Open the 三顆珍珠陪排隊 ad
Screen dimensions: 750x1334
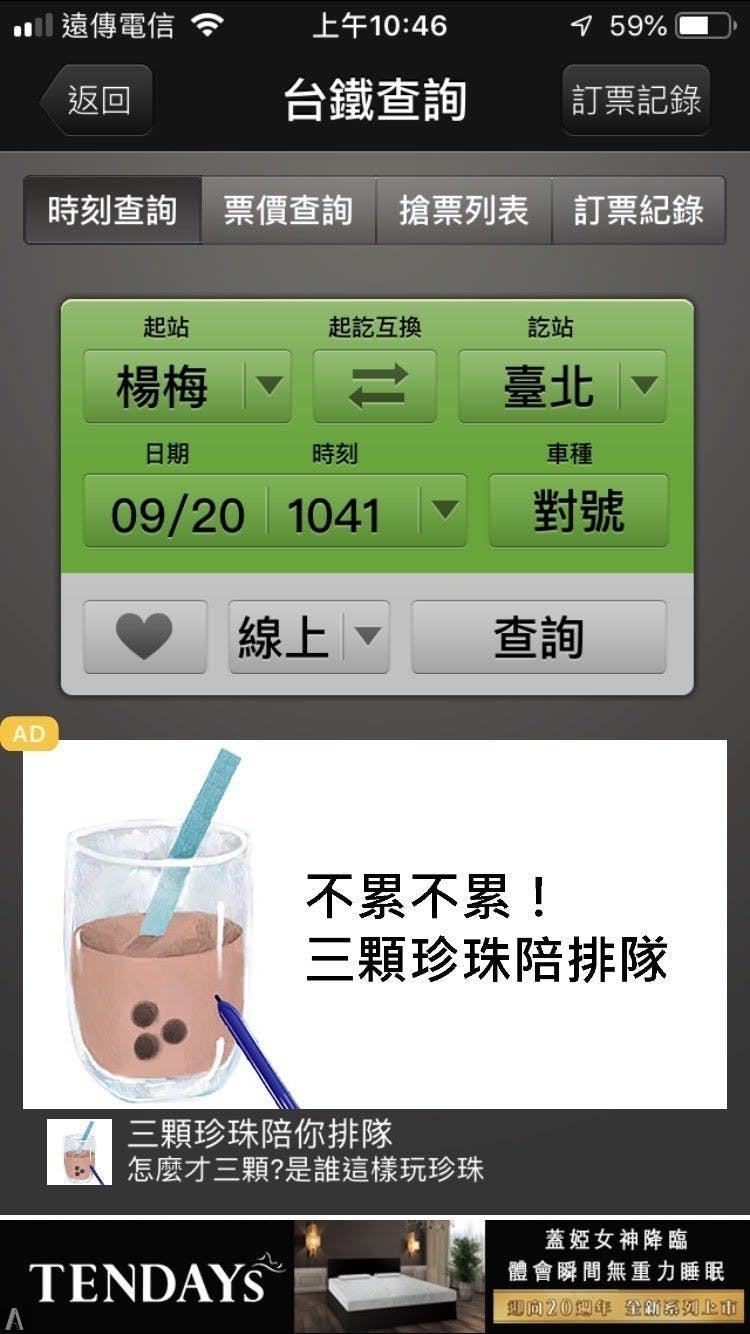click(x=375, y=924)
